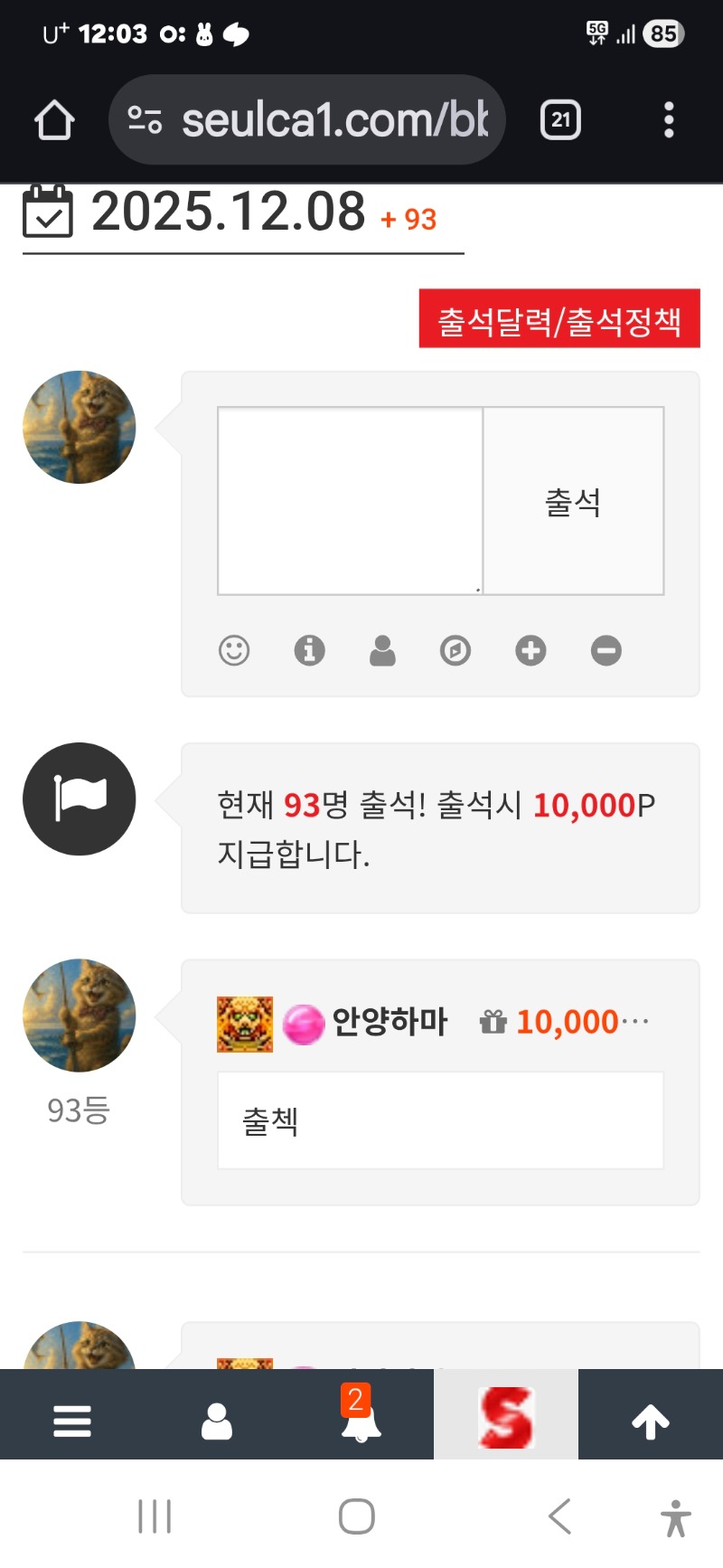Click the red S logo in the bottom bar
This screenshot has width=723, height=1568.
(x=505, y=1416)
